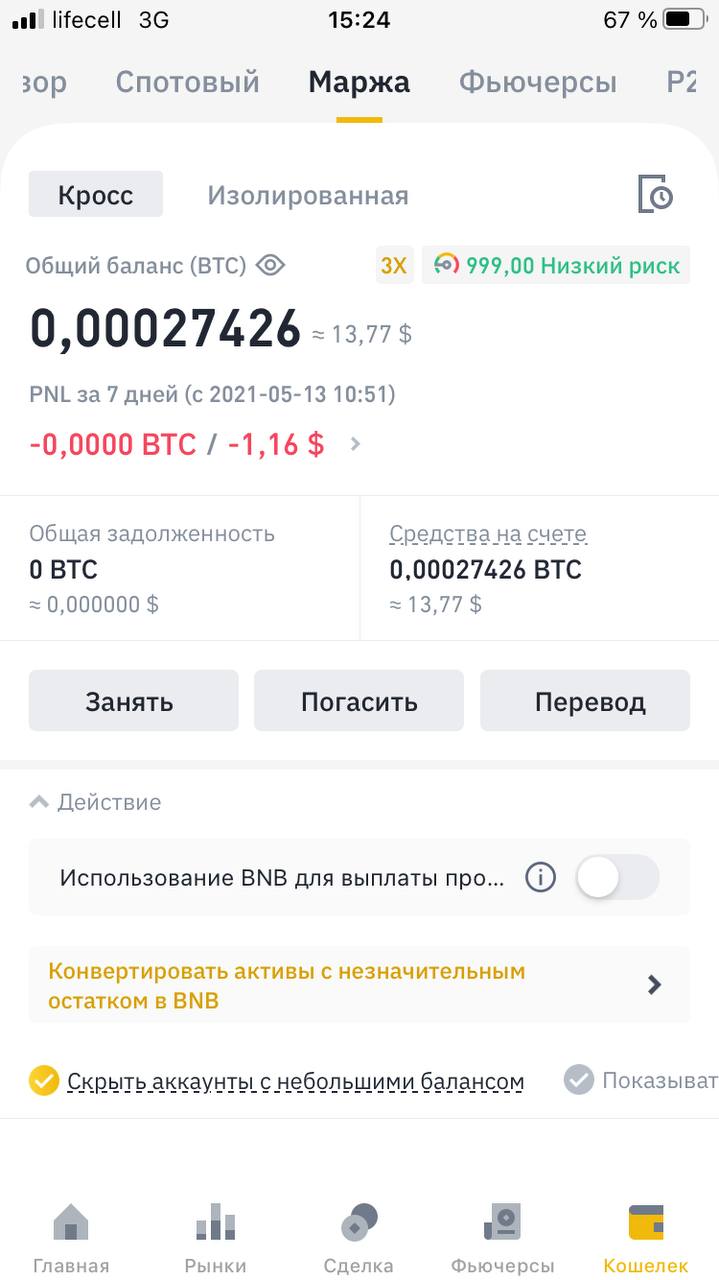Open the Рынки tab

point(215,1238)
